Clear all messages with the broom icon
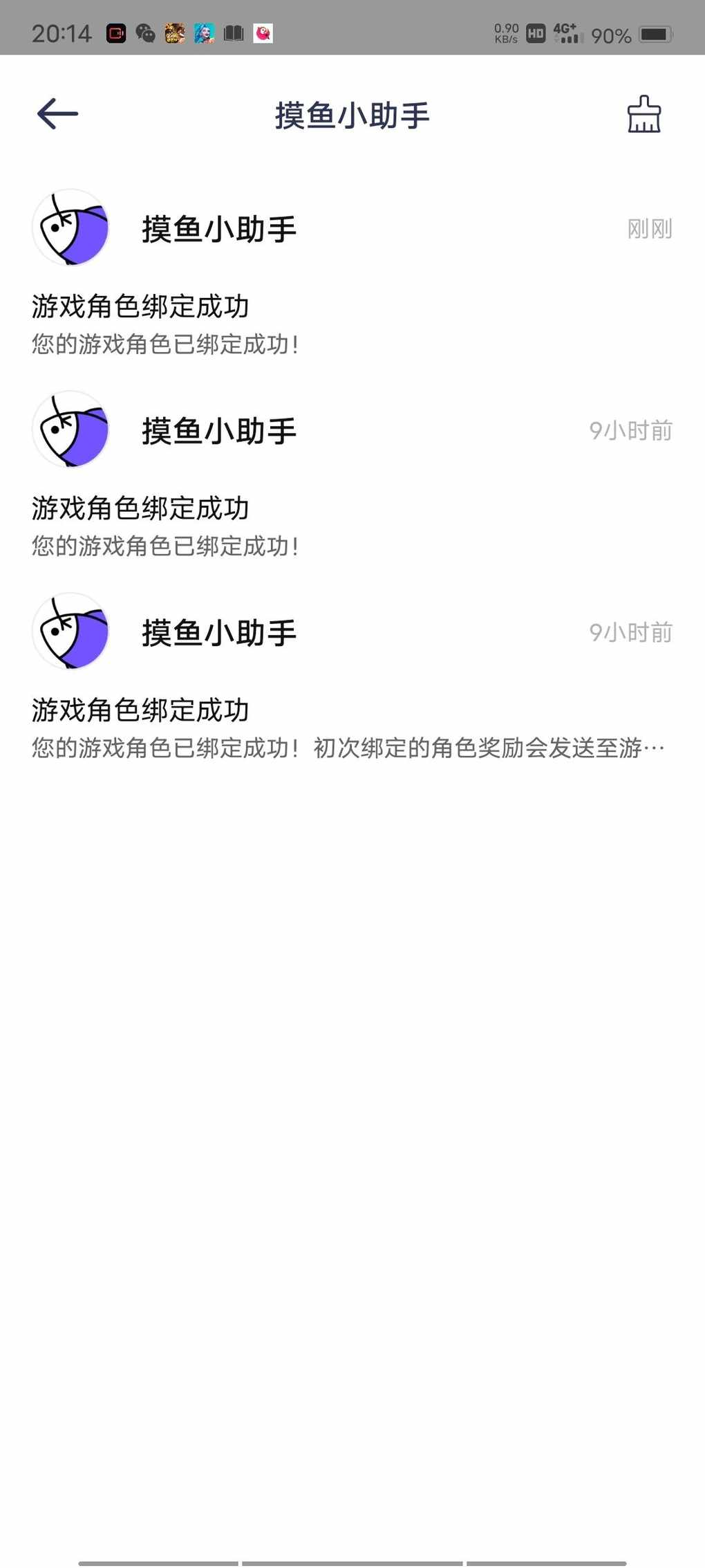 coord(643,114)
